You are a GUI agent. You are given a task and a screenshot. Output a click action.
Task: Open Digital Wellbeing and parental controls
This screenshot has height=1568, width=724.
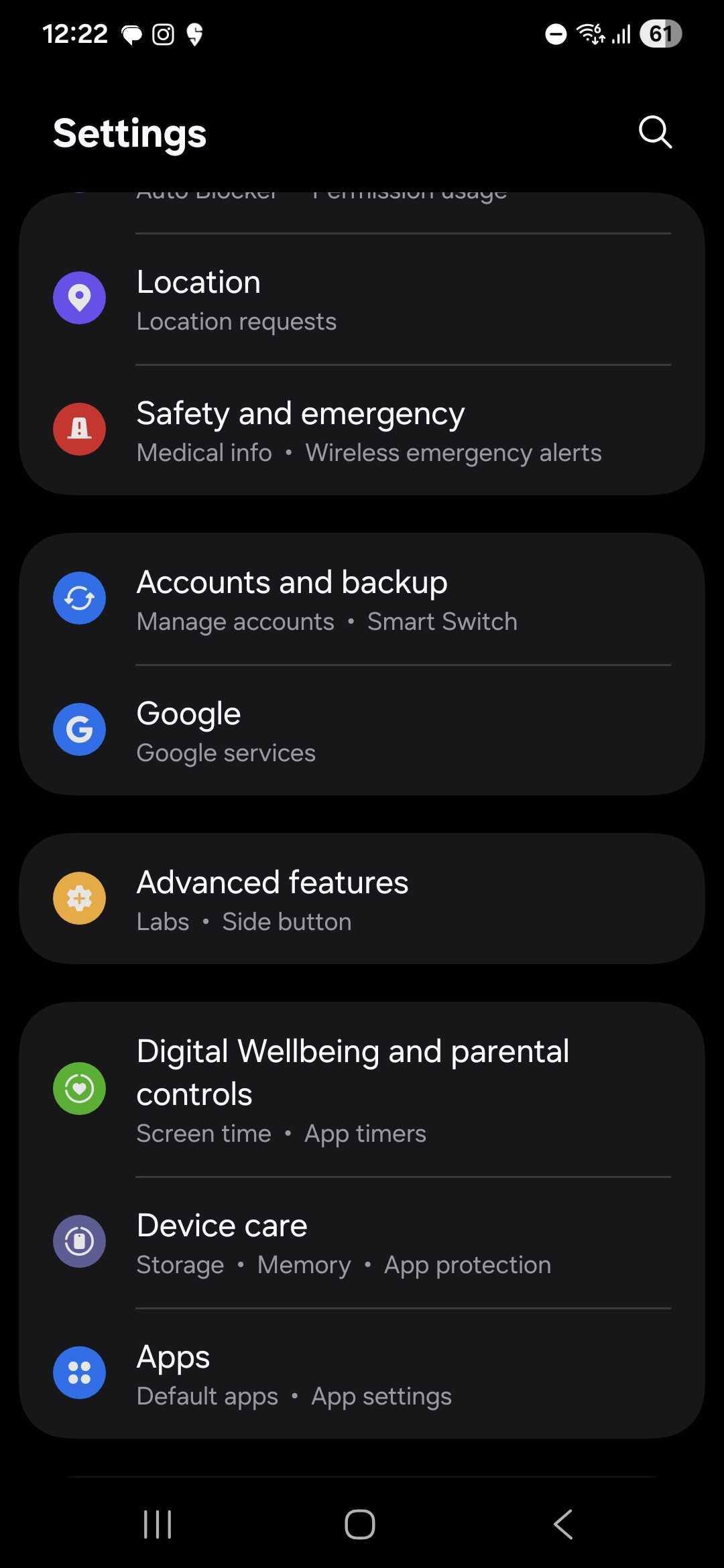click(x=362, y=1089)
